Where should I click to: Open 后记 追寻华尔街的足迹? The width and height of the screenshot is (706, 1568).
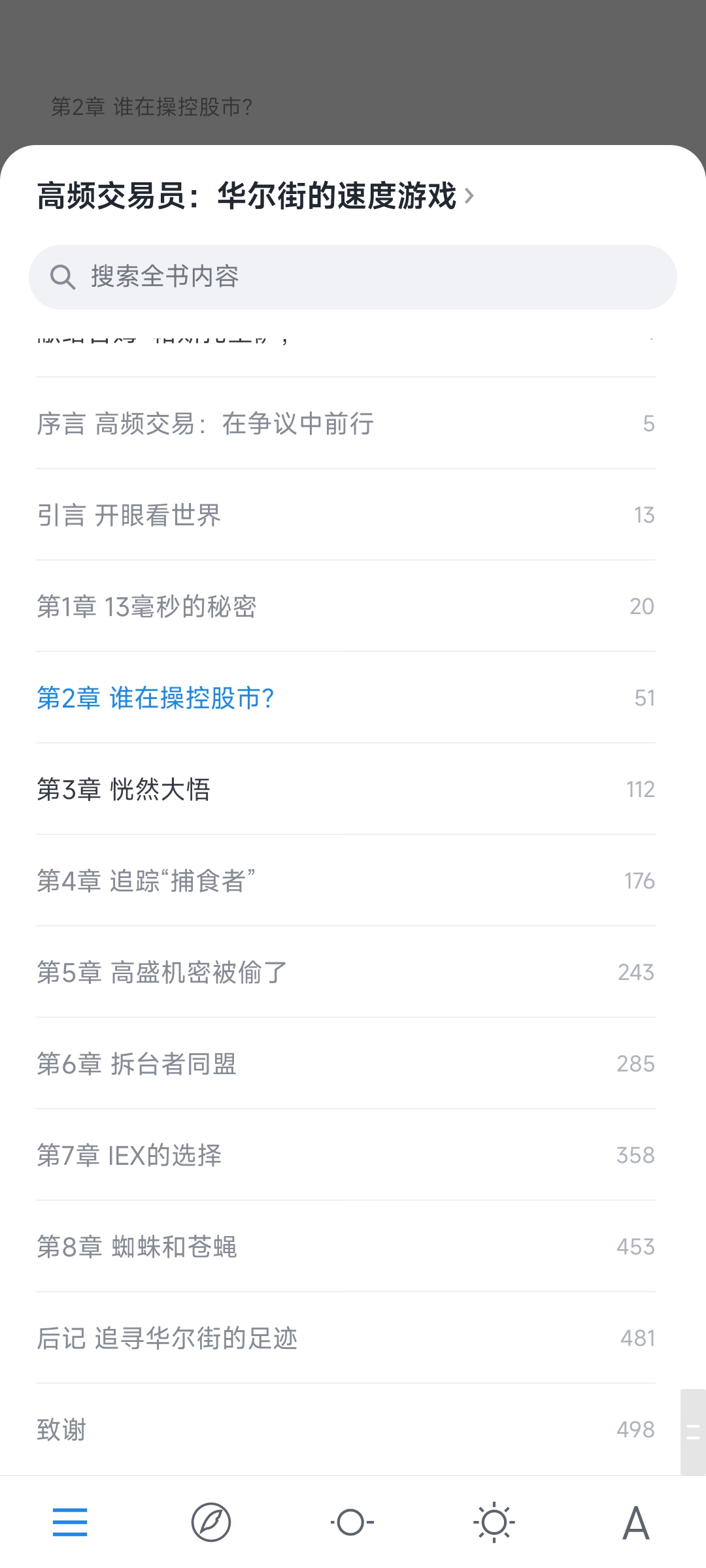(x=167, y=1338)
